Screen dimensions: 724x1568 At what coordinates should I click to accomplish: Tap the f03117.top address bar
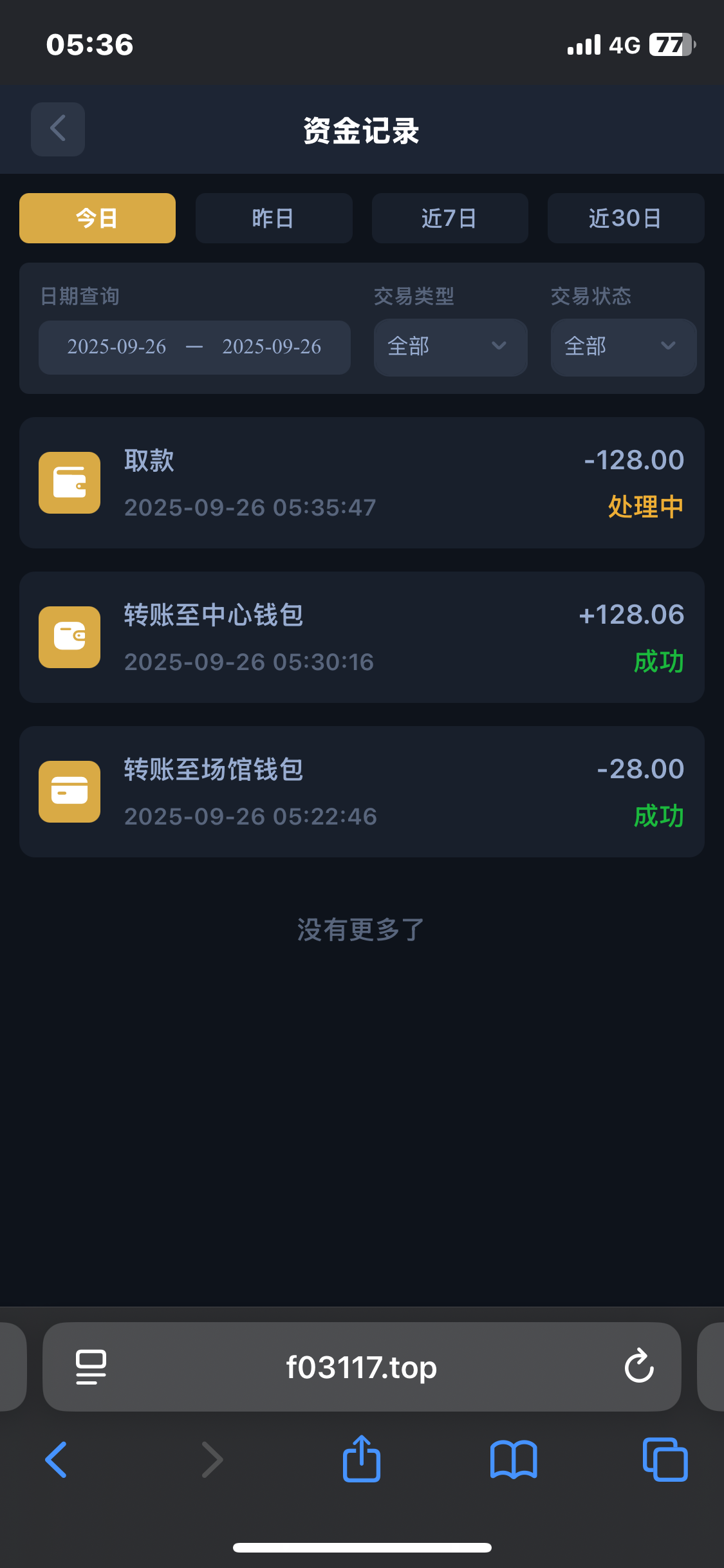[x=362, y=1366]
